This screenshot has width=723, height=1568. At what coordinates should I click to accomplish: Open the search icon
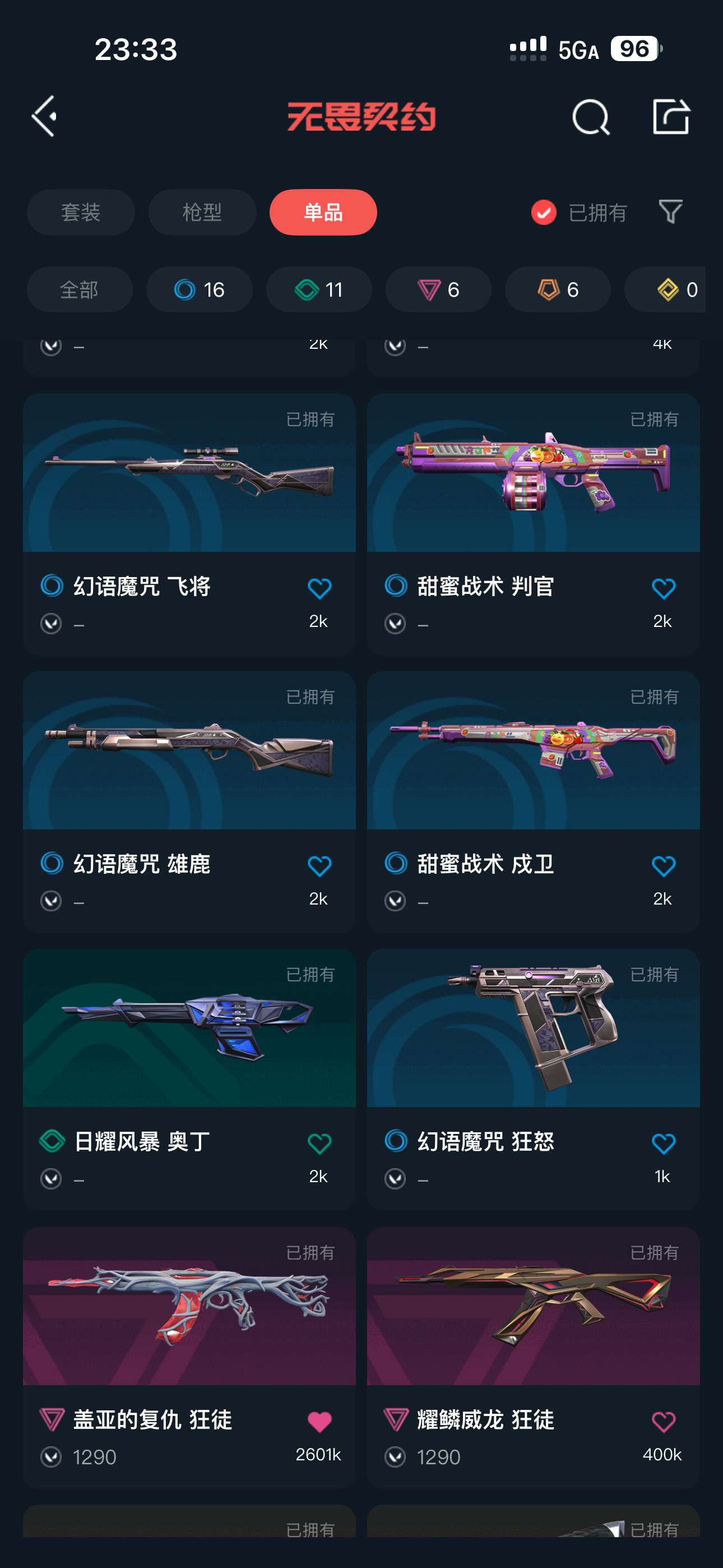(x=590, y=116)
